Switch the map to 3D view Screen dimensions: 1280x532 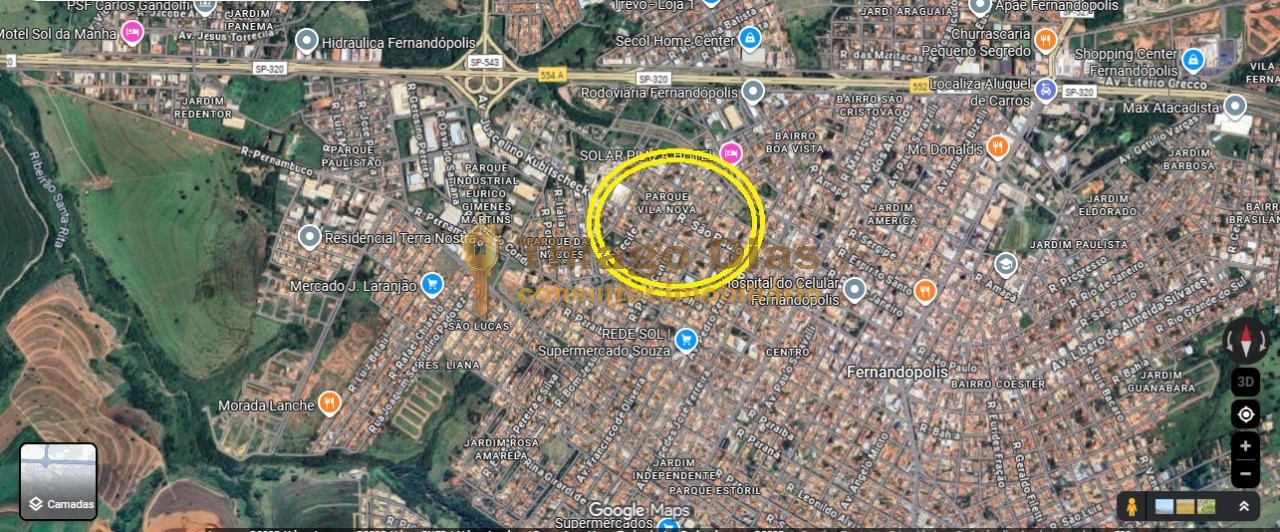(1246, 381)
